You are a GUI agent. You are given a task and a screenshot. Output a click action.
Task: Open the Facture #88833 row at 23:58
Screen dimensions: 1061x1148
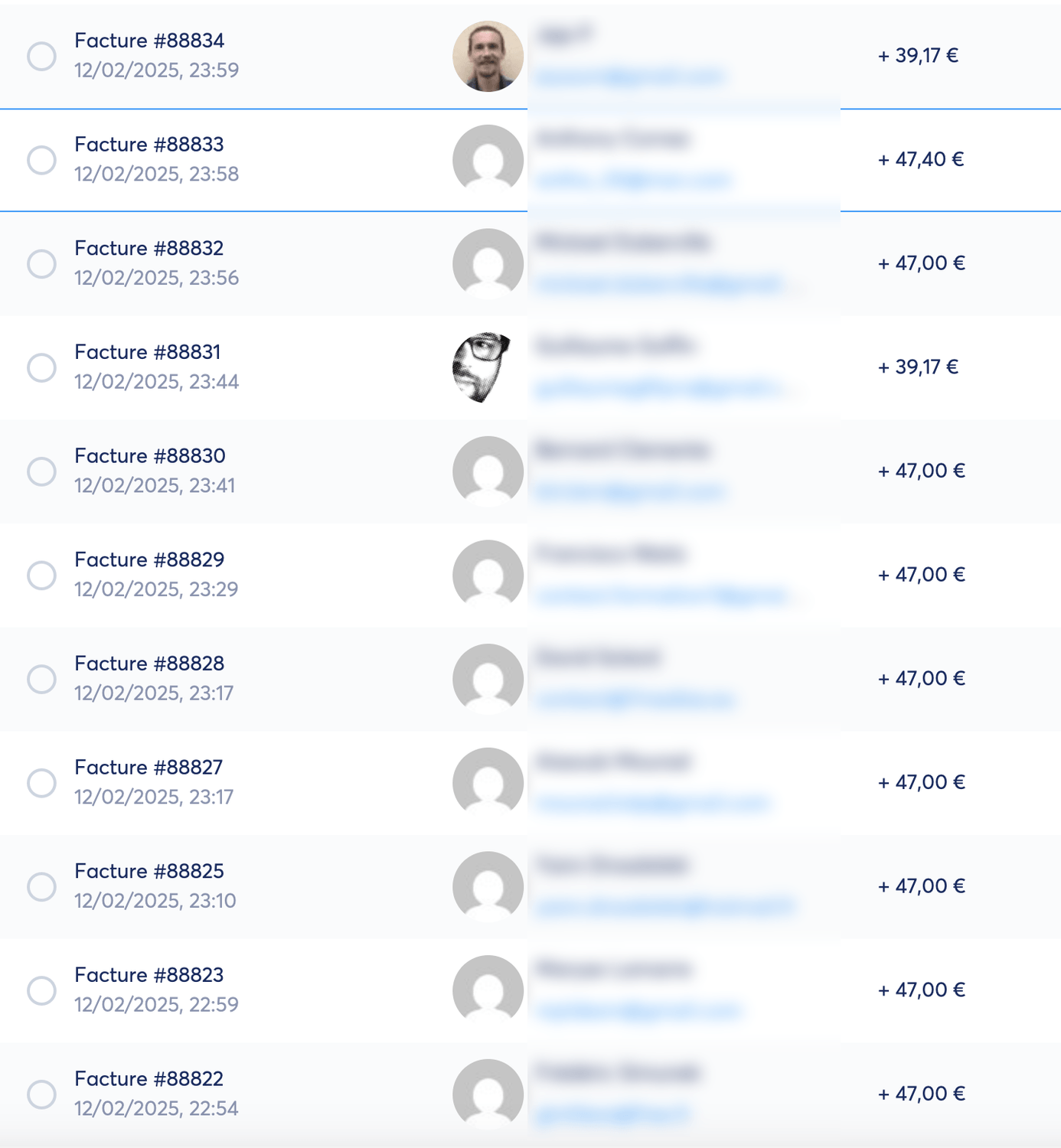pyautogui.click(x=149, y=145)
